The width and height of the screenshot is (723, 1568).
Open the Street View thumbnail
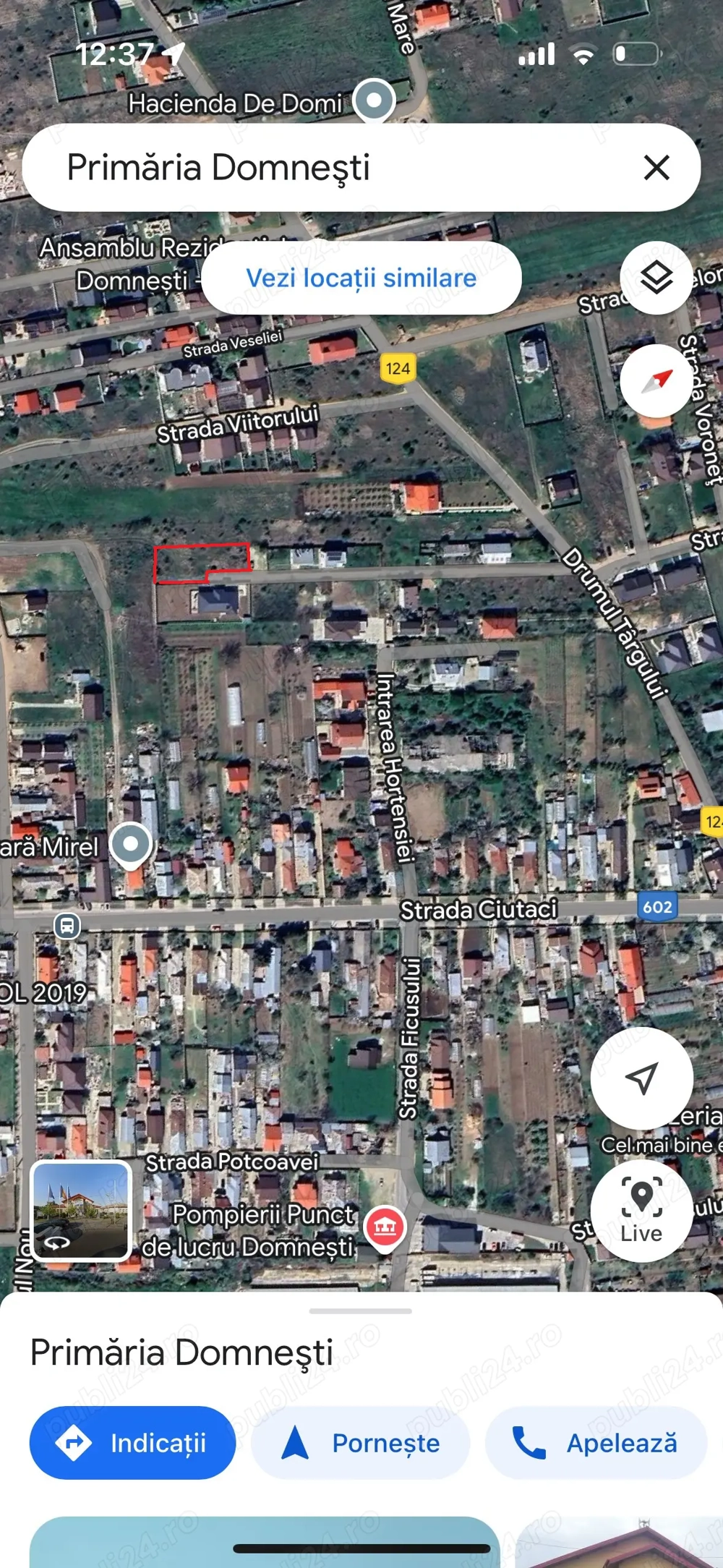(80, 1210)
